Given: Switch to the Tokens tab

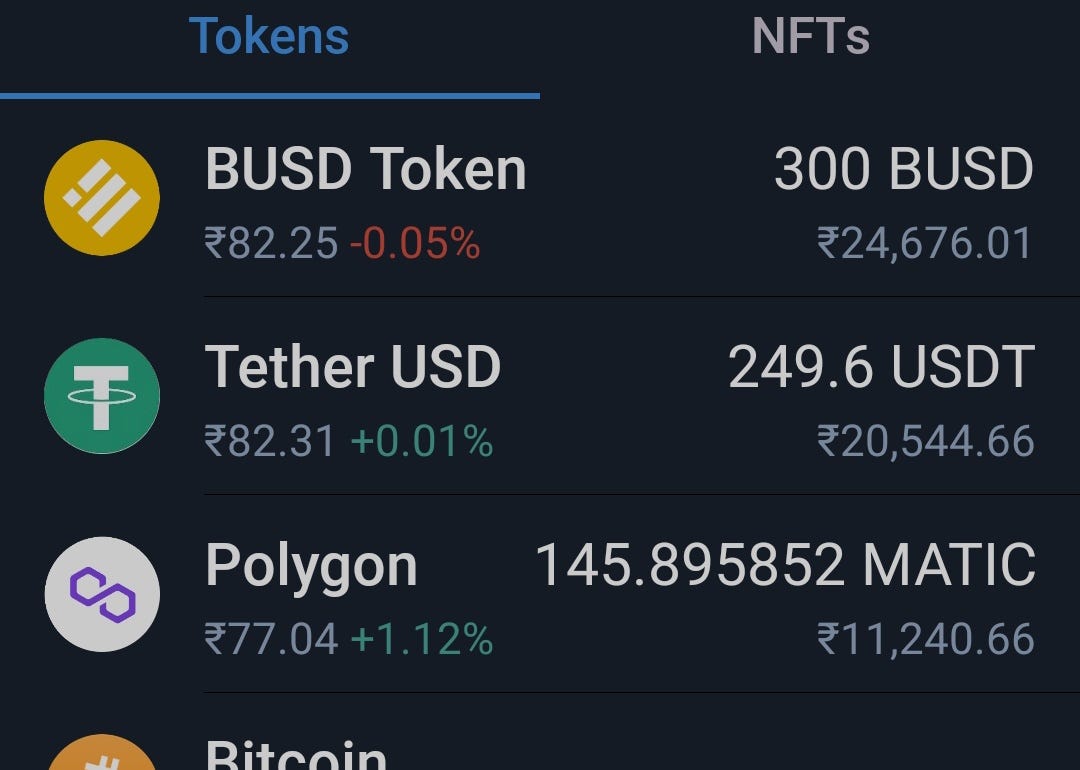Looking at the screenshot, I should tap(269, 38).
